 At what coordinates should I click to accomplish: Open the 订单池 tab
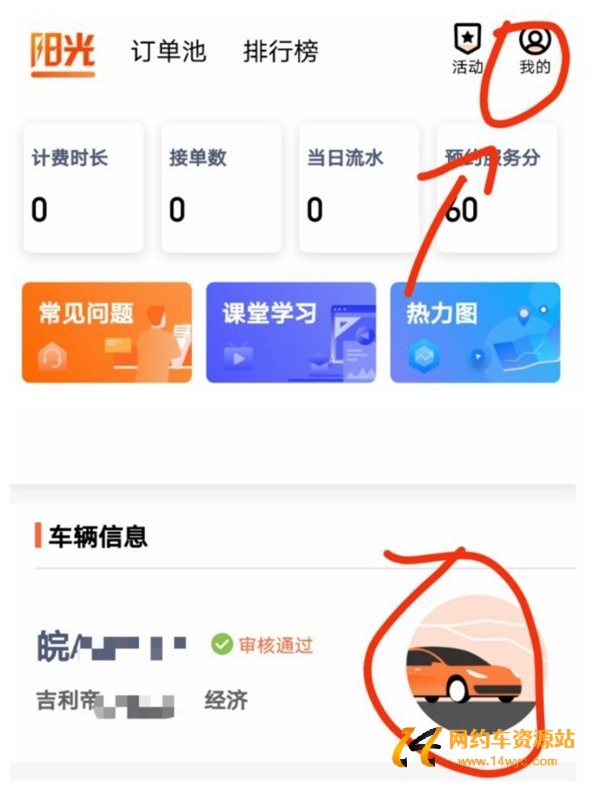168,51
